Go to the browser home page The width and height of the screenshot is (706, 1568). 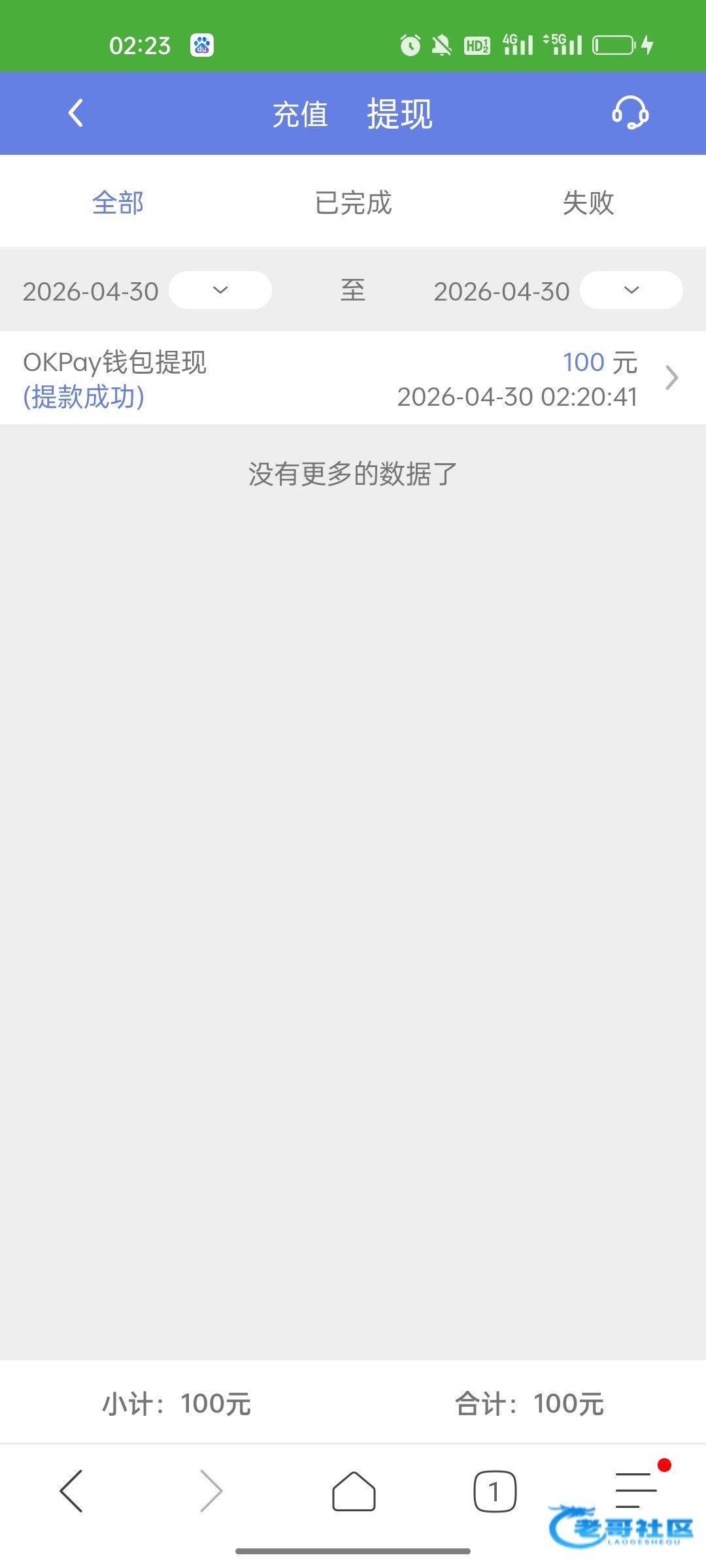click(354, 1492)
